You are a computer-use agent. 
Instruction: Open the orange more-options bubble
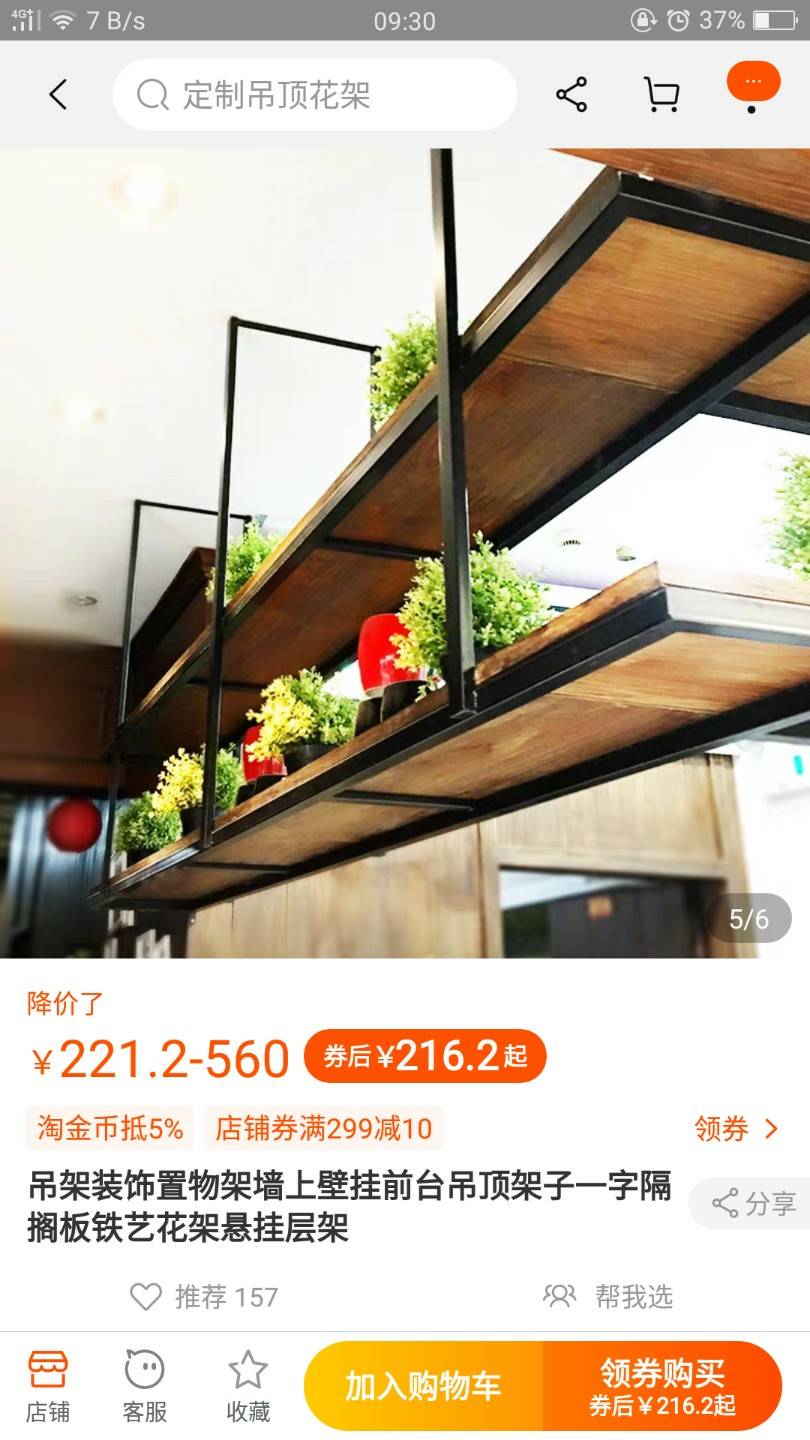pos(753,83)
